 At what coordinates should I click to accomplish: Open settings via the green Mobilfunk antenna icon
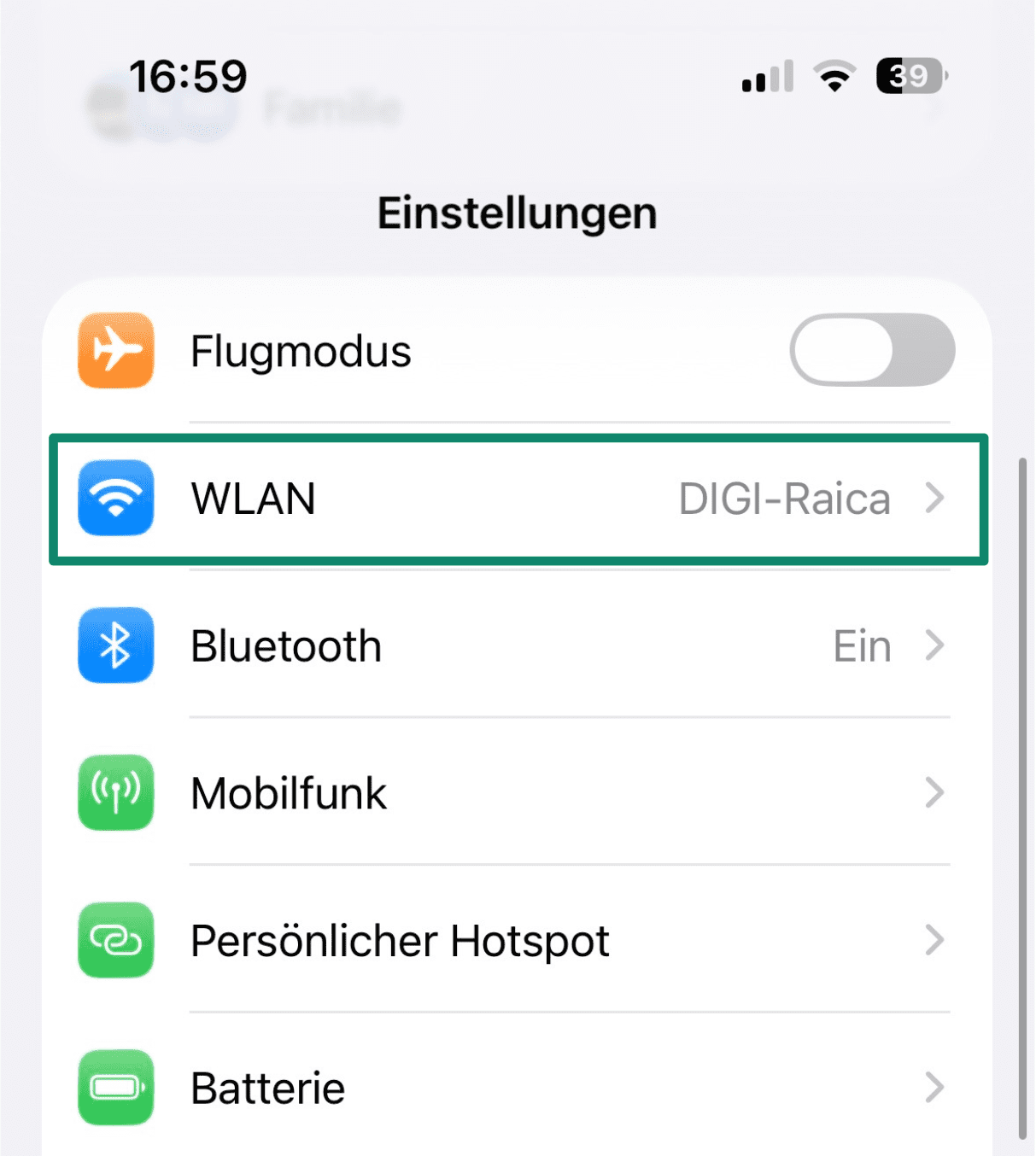[115, 793]
